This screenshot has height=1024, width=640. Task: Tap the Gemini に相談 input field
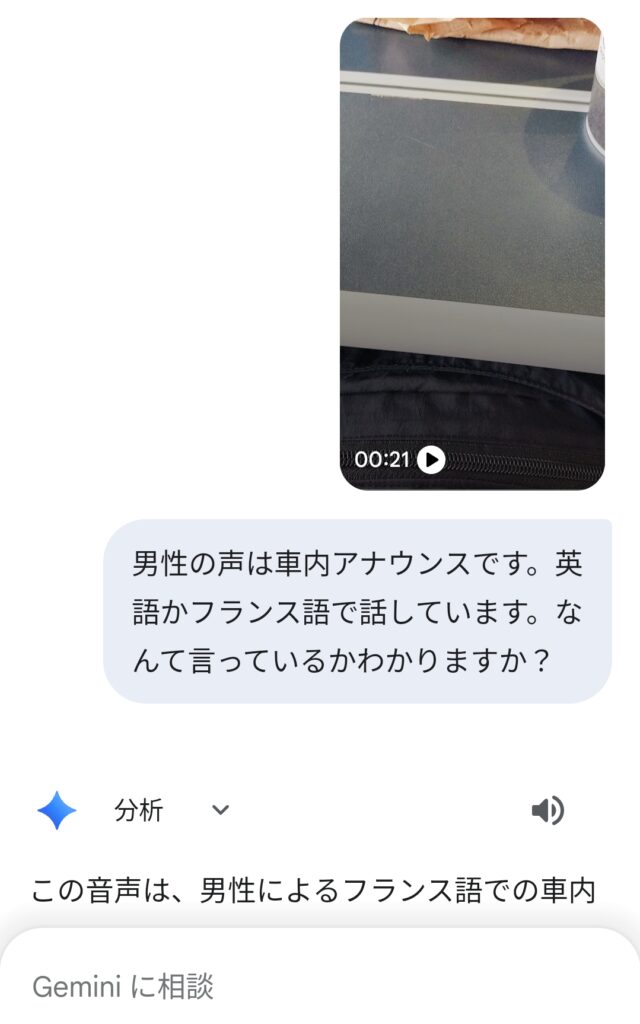(320, 986)
